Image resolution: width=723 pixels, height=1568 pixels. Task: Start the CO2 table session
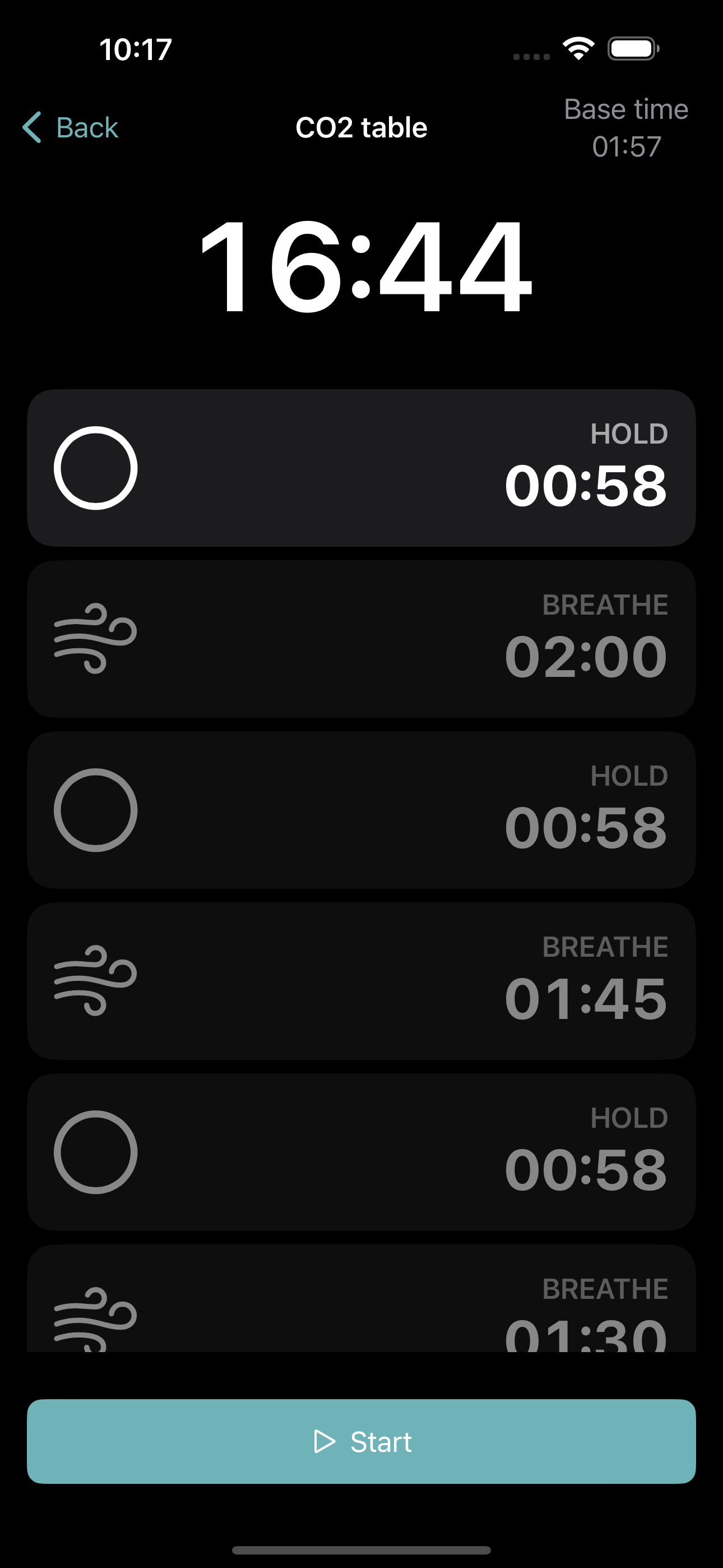pyautogui.click(x=361, y=1441)
